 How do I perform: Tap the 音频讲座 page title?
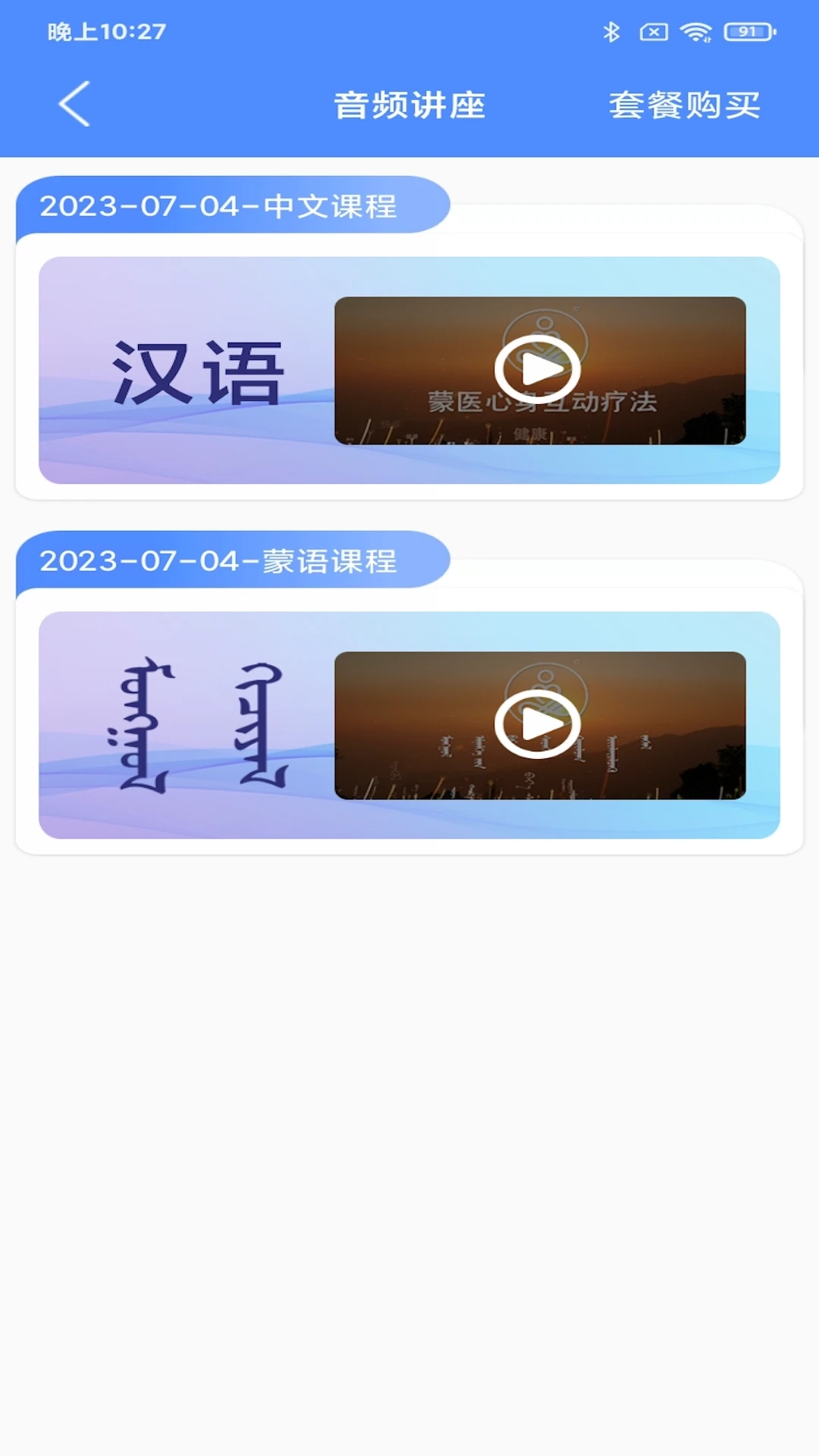tap(409, 105)
